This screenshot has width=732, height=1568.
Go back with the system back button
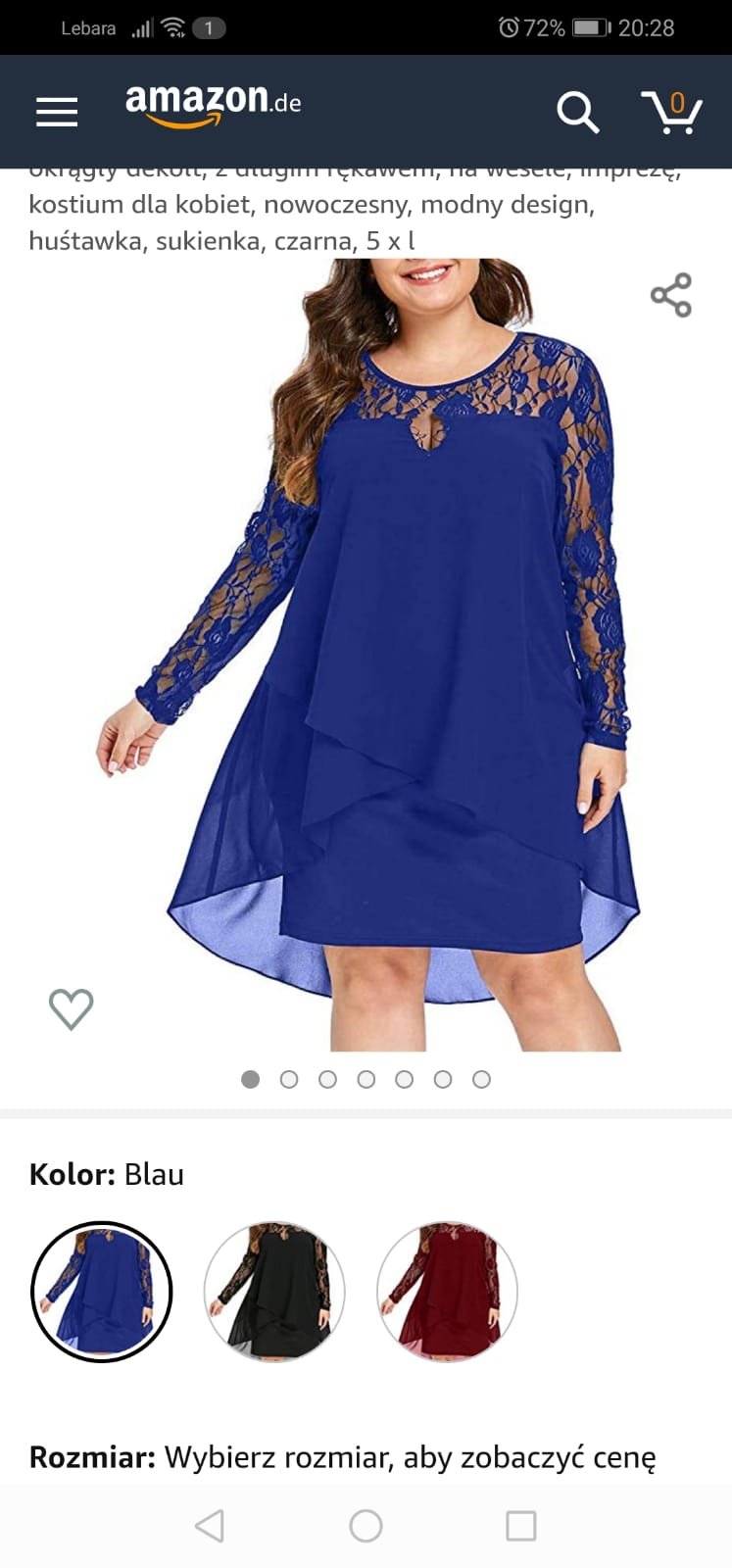click(x=210, y=1526)
